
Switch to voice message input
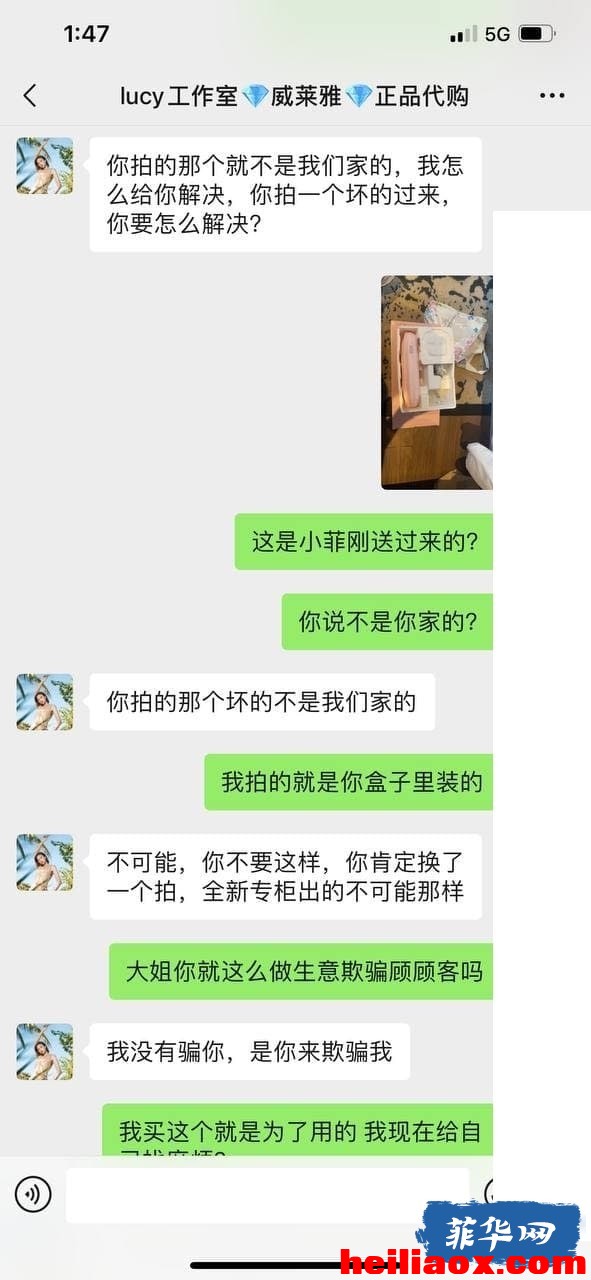point(33,1194)
